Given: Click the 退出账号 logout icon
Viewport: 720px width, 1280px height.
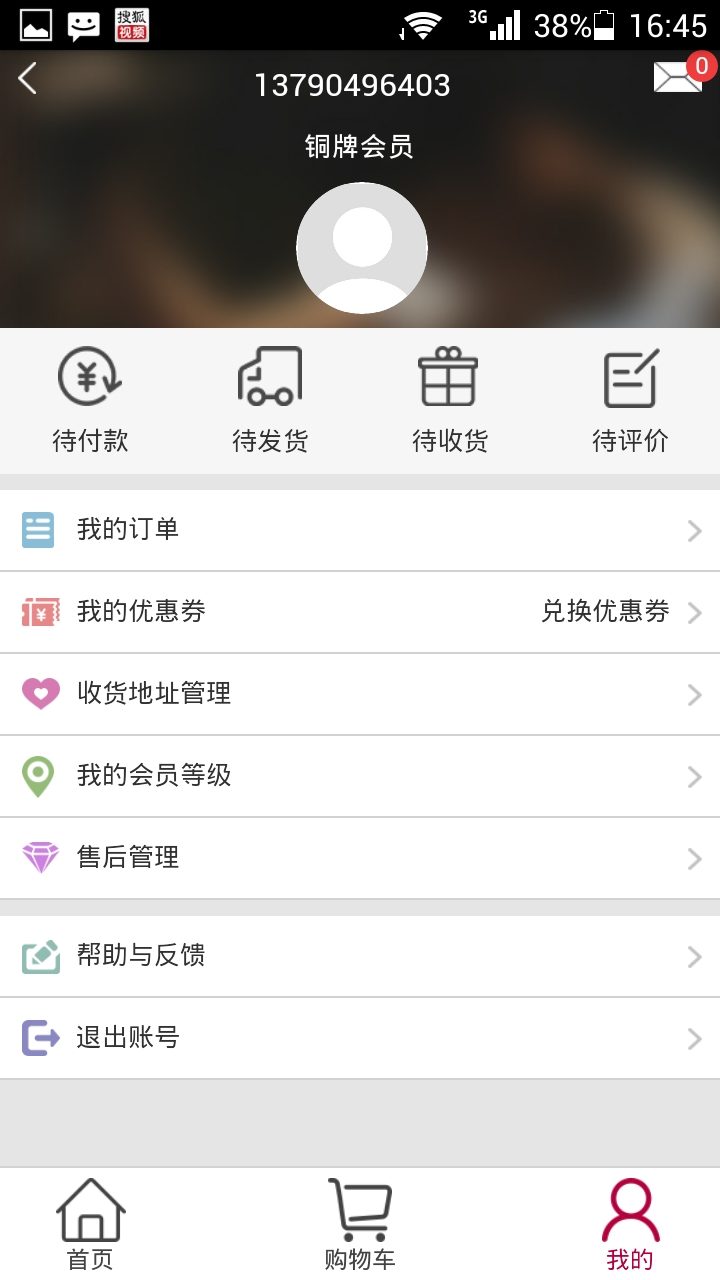Looking at the screenshot, I should coord(39,1038).
